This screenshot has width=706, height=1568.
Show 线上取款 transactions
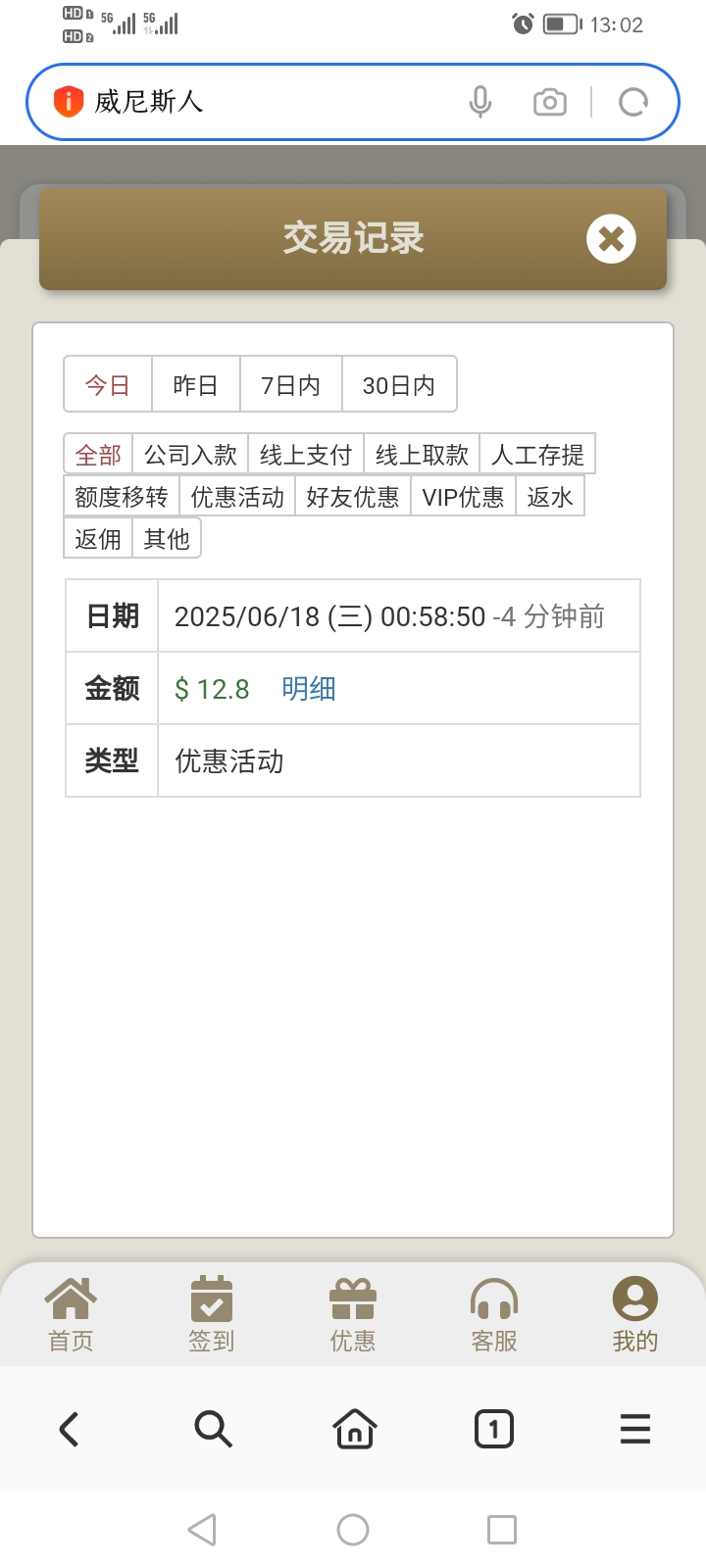[x=422, y=455]
